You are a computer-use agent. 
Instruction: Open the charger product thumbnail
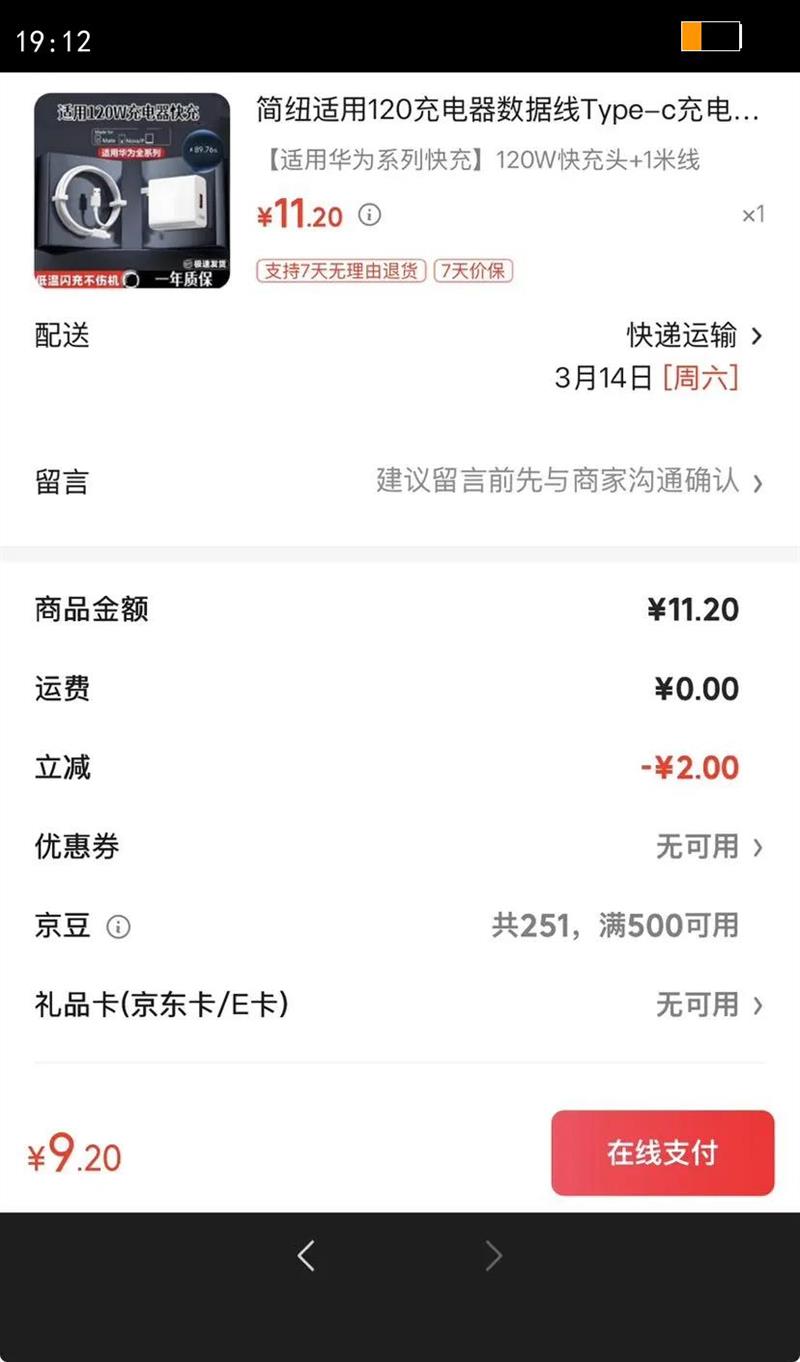point(132,191)
